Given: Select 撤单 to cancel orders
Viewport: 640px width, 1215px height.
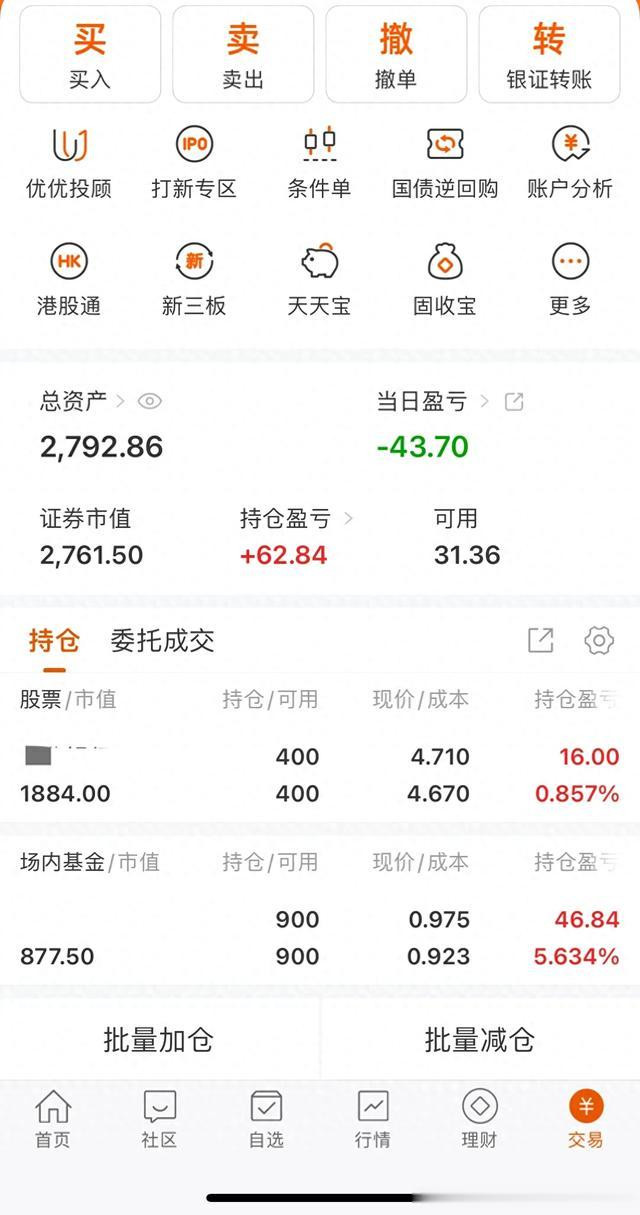Looking at the screenshot, I should click(396, 54).
